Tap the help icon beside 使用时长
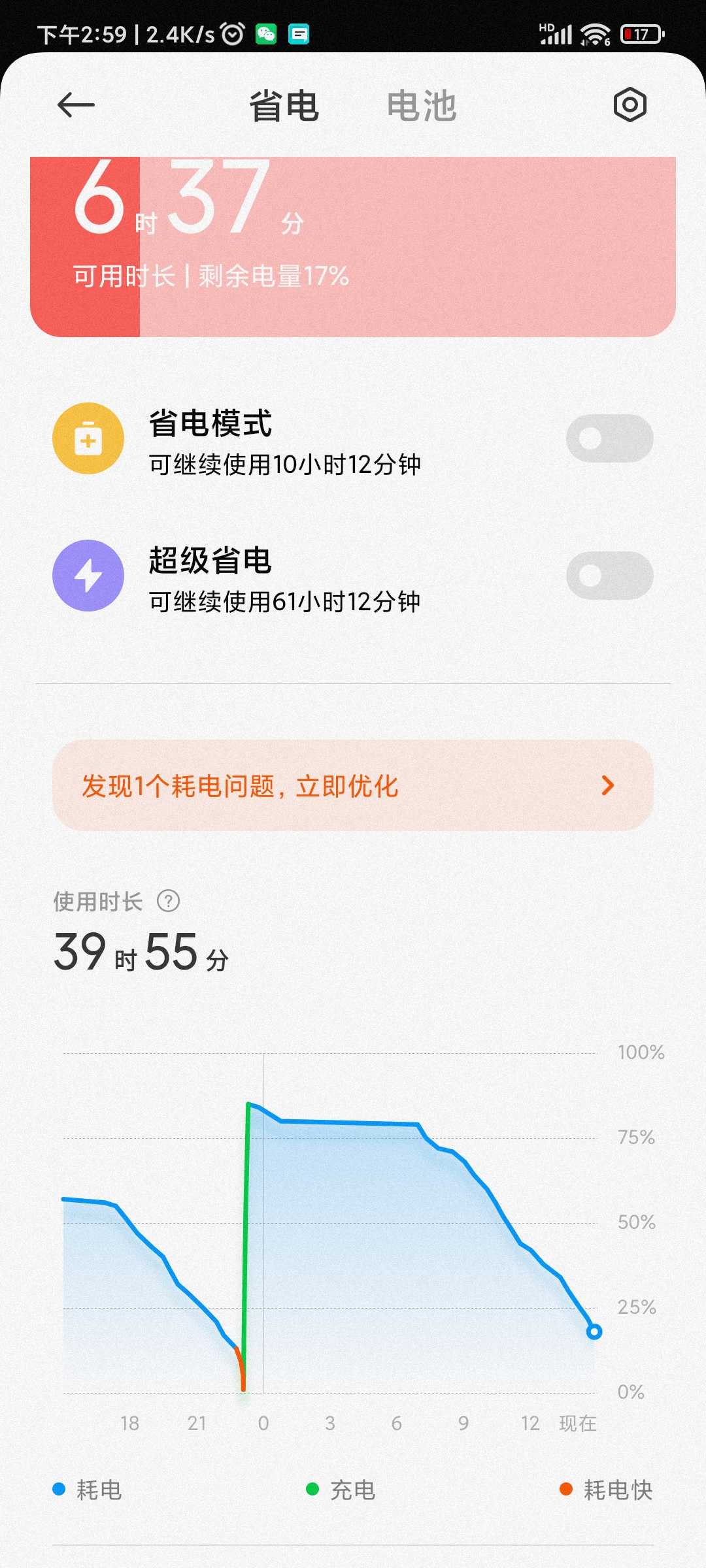The height and width of the screenshot is (1568, 706). (x=168, y=901)
